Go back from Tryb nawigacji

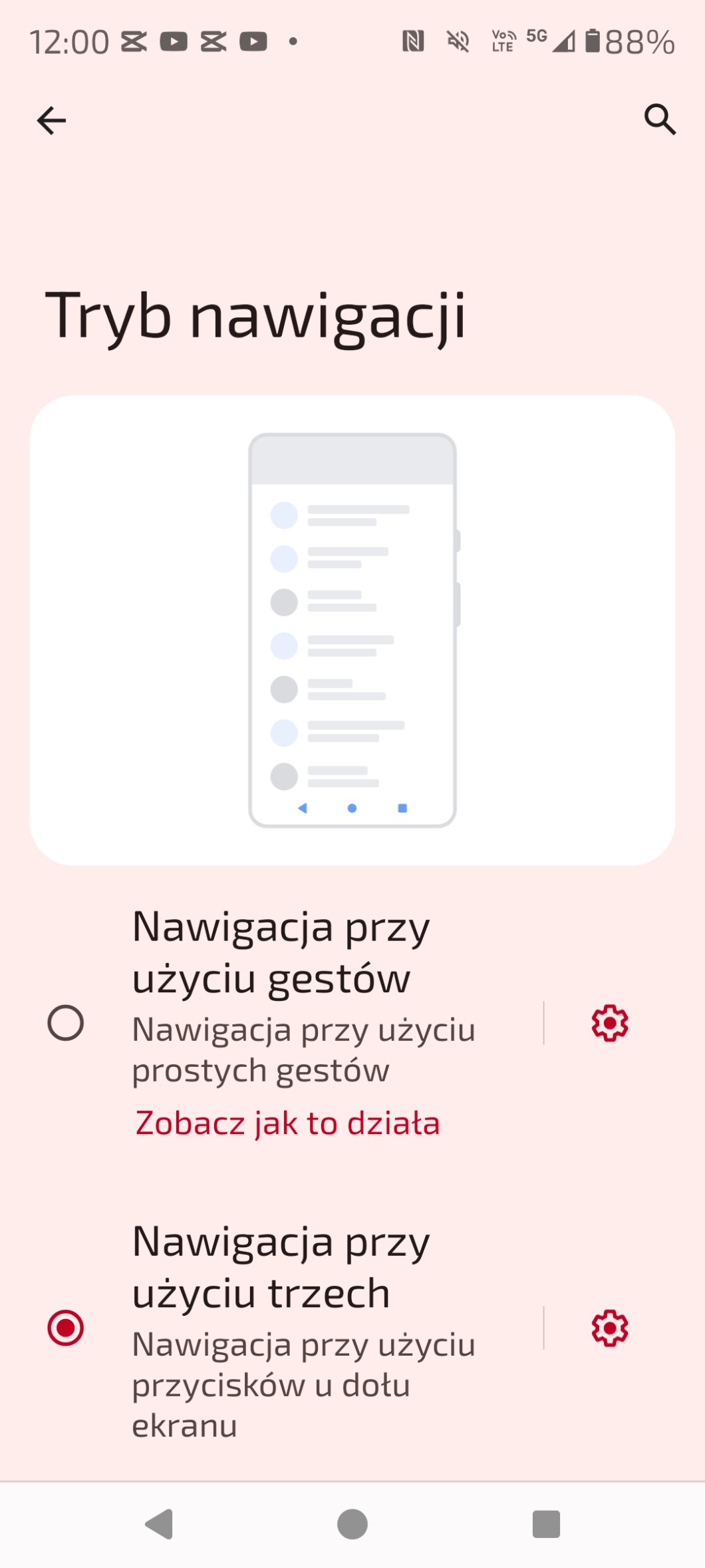click(51, 120)
